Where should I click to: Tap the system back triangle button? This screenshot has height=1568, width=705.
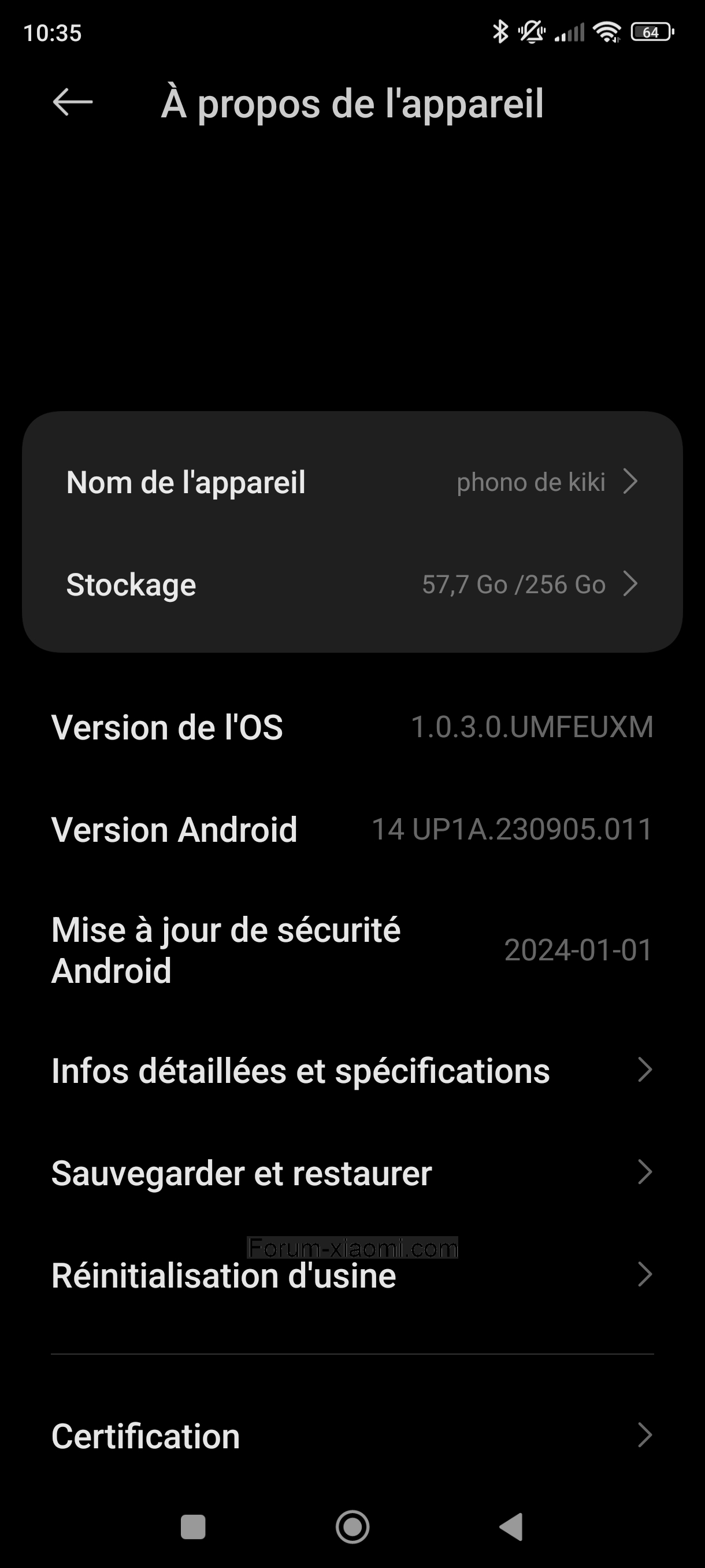pos(511,1526)
